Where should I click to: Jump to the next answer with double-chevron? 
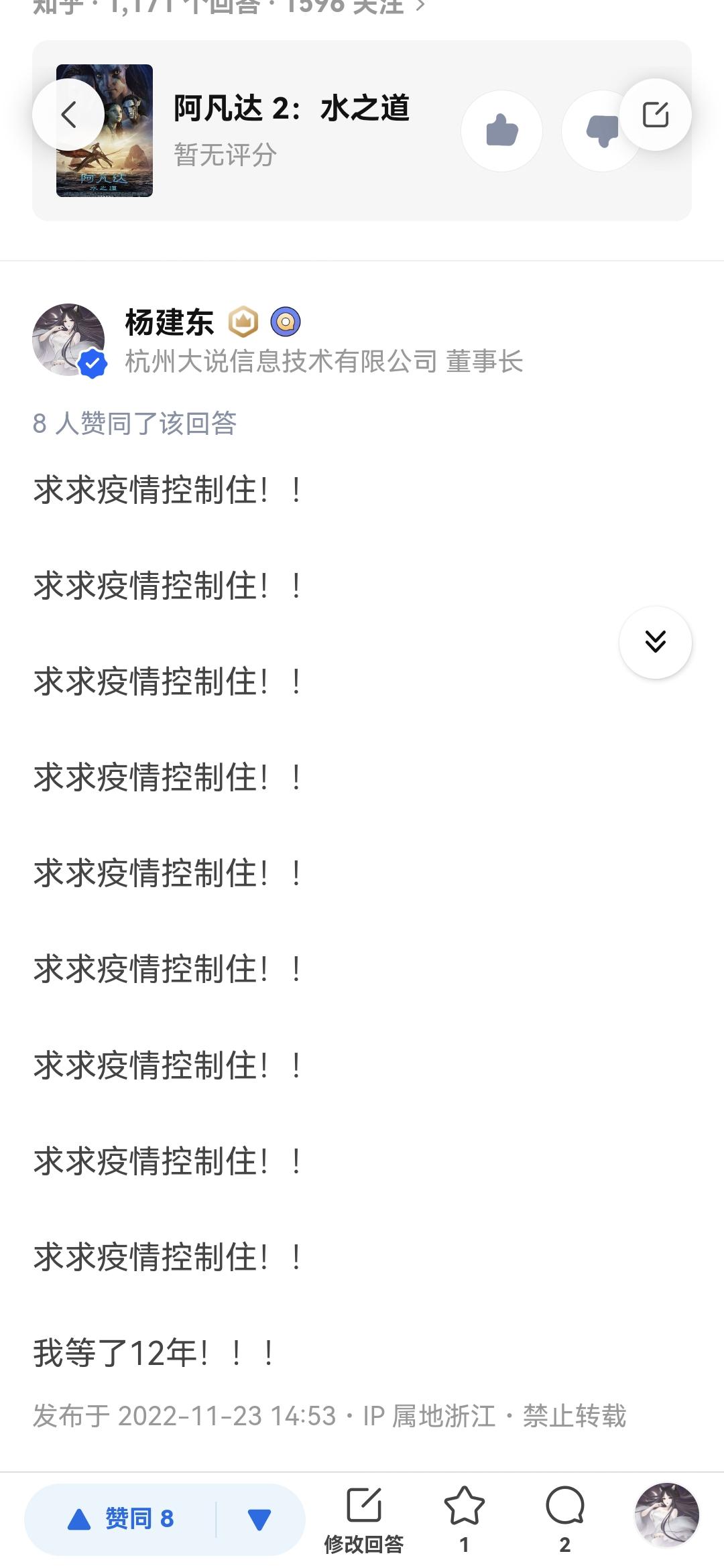655,642
